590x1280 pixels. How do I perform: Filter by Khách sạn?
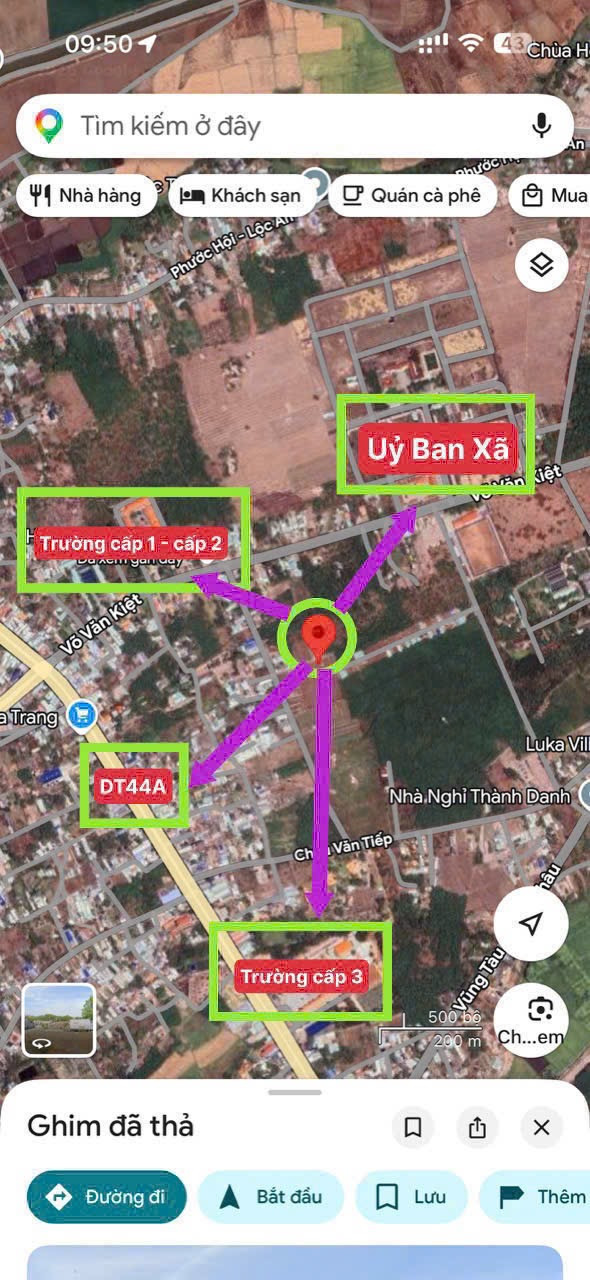click(242, 196)
